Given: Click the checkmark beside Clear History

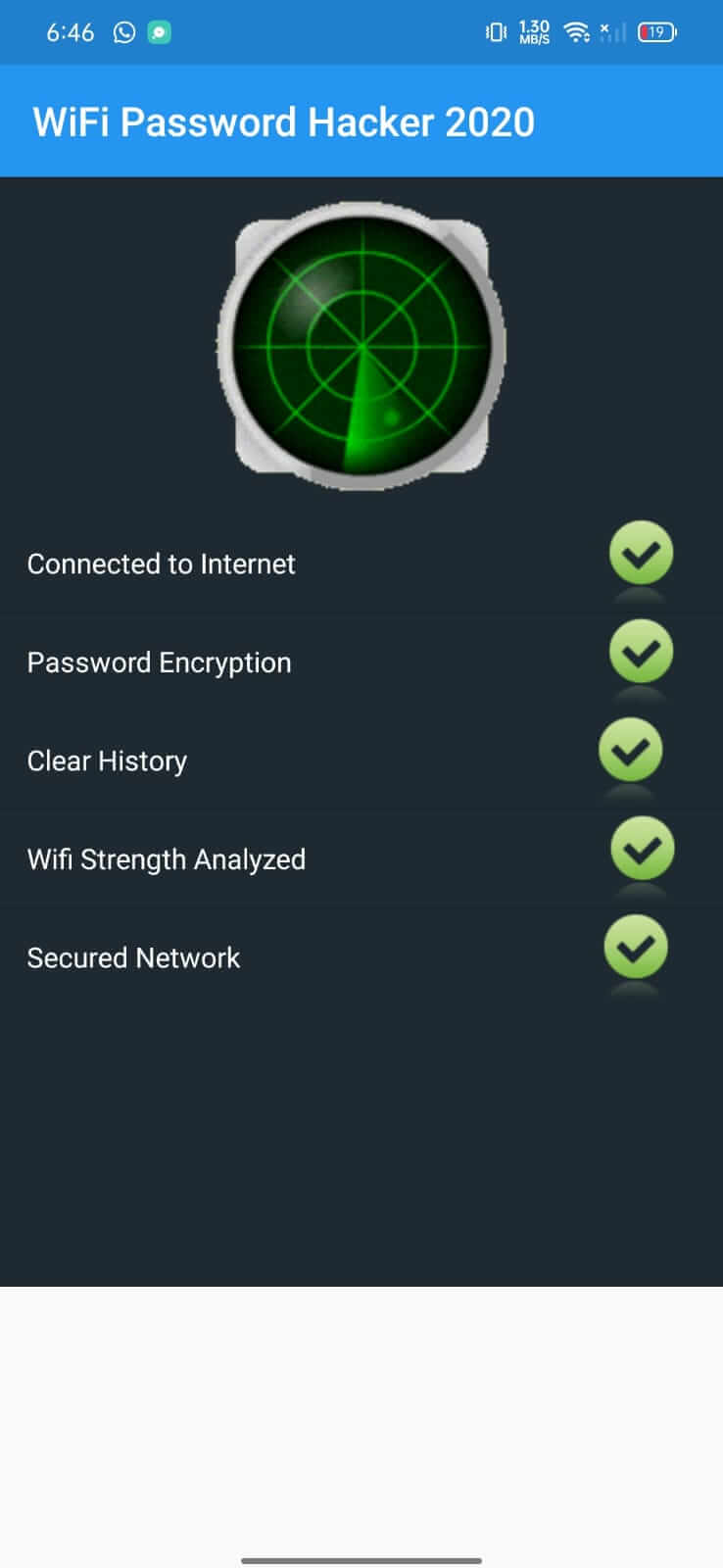Looking at the screenshot, I should (631, 752).
